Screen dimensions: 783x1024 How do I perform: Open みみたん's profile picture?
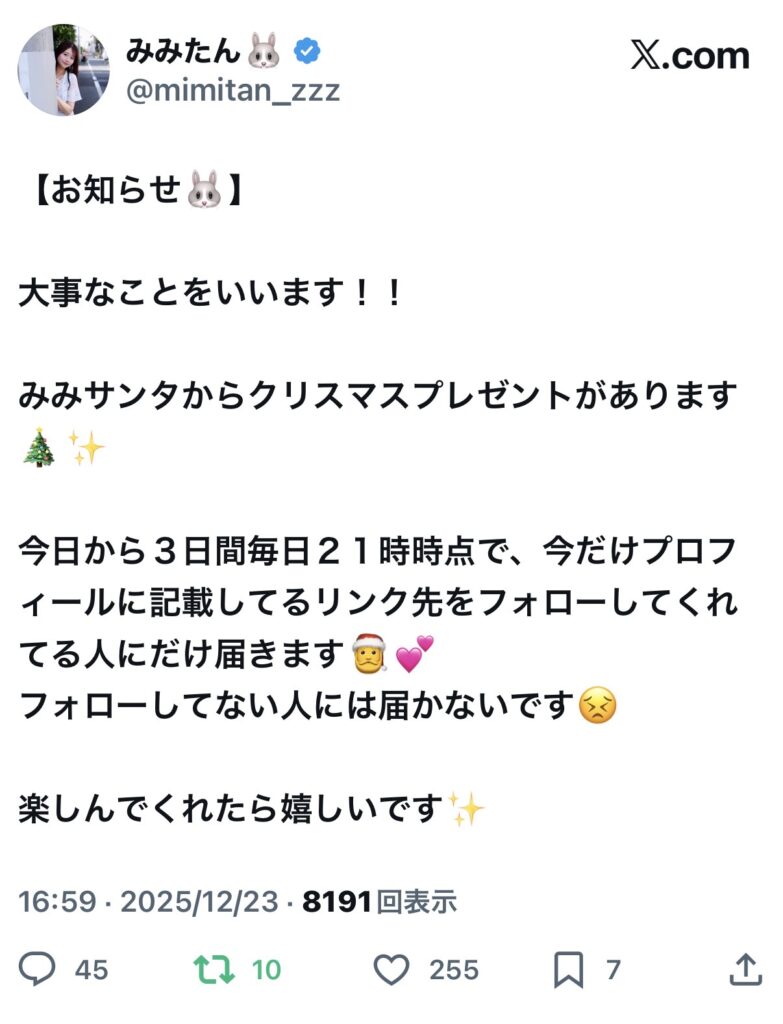64,70
